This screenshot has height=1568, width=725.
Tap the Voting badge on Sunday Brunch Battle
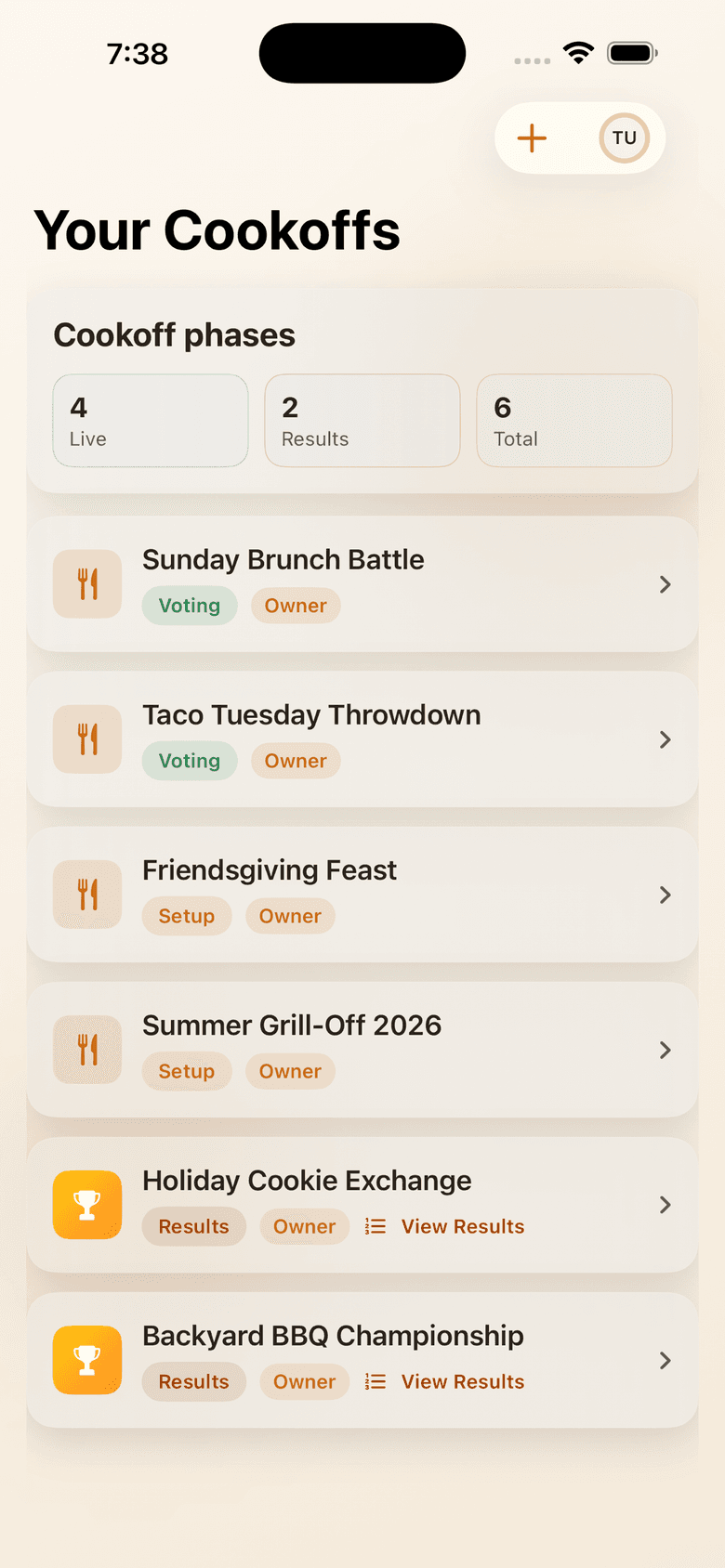coord(190,605)
